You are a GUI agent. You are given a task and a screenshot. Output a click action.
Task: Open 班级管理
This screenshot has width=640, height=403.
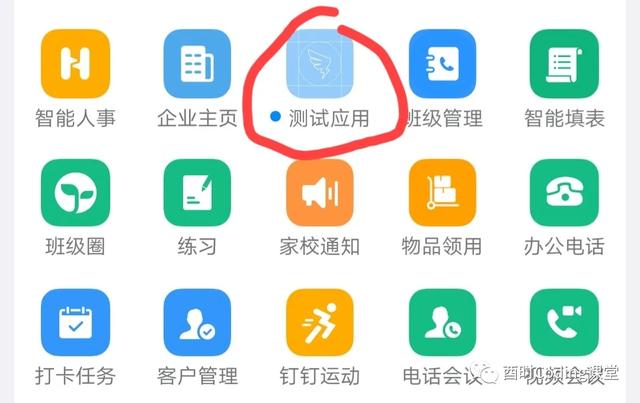tap(443, 65)
